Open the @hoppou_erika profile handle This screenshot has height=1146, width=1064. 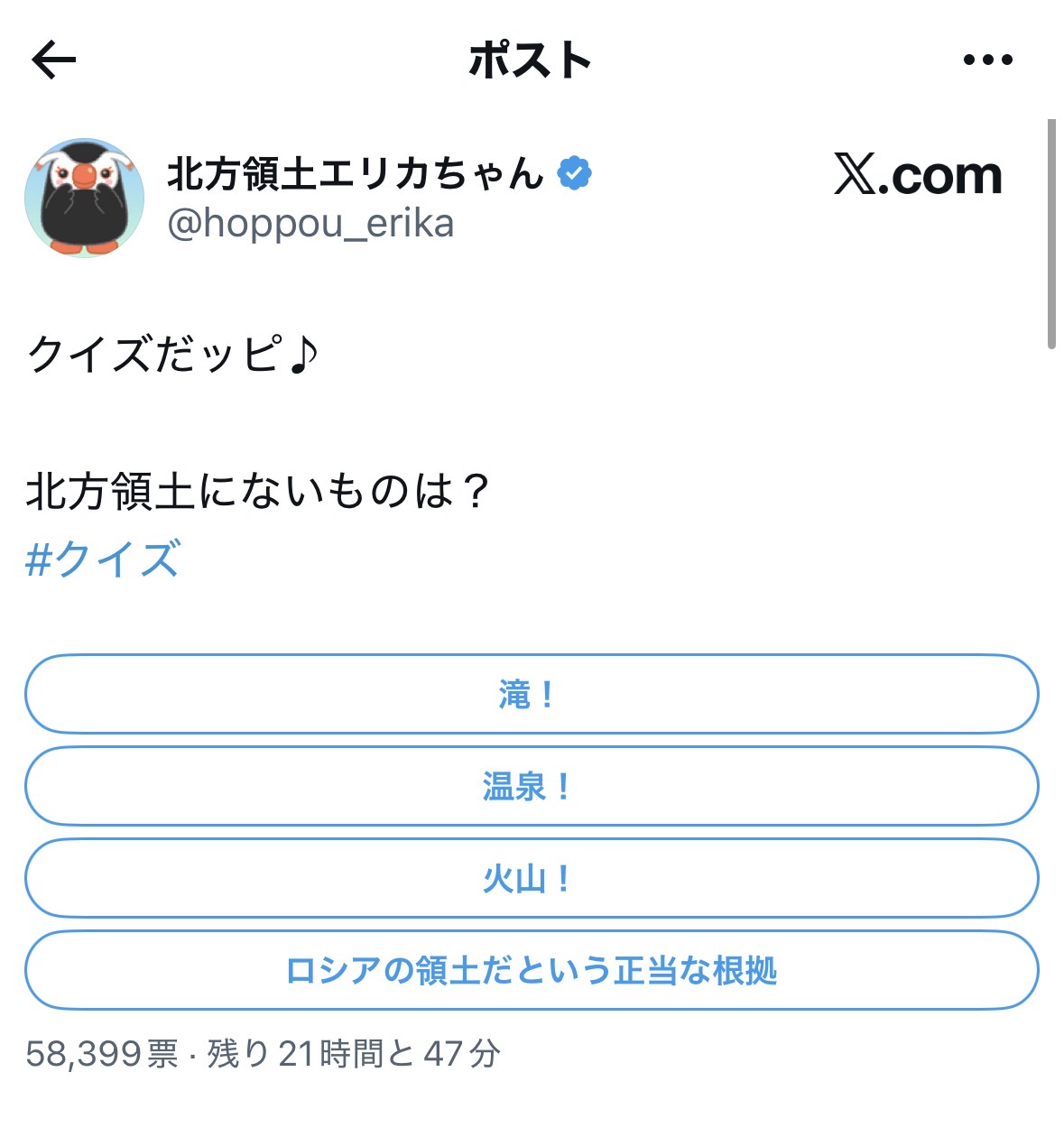pos(310,224)
